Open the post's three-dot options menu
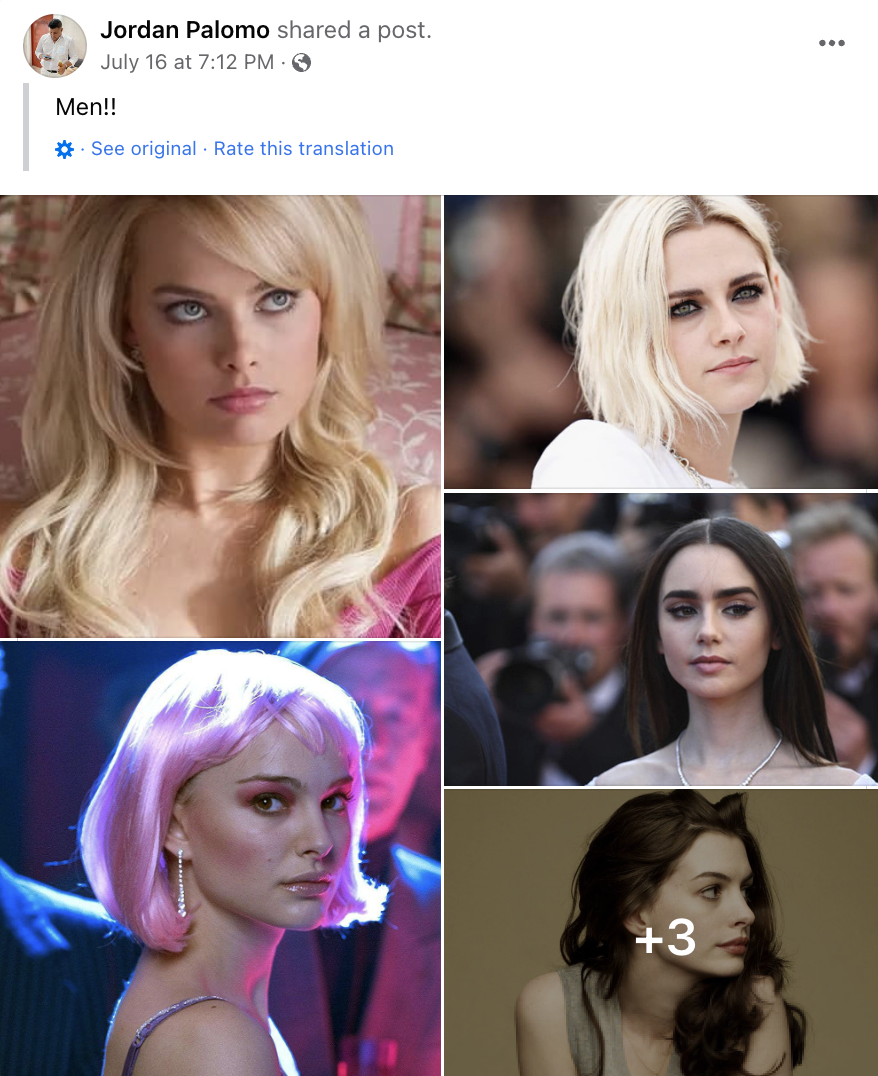 (x=831, y=43)
